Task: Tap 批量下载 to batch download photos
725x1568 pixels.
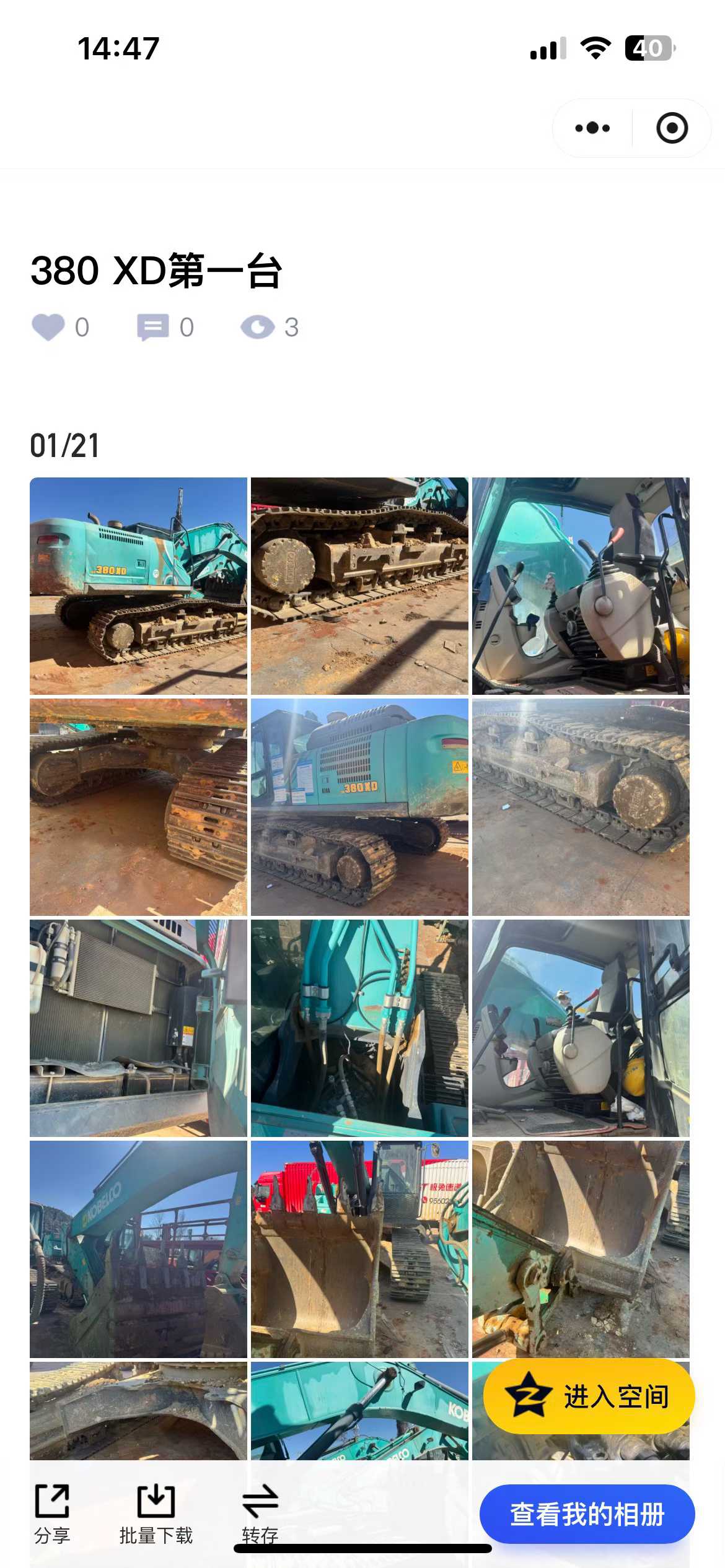Action: pos(156,1512)
